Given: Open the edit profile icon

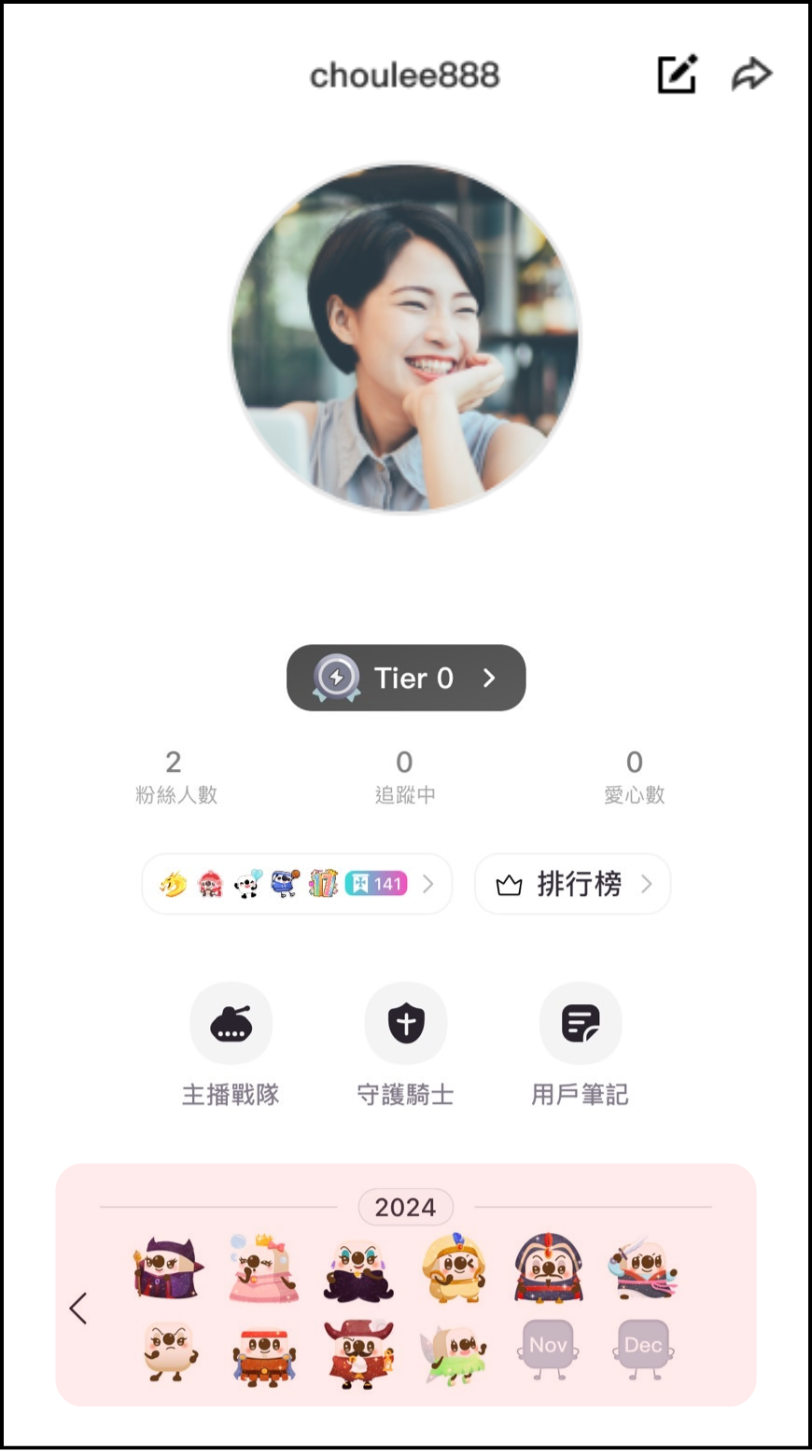Looking at the screenshot, I should coord(677,75).
